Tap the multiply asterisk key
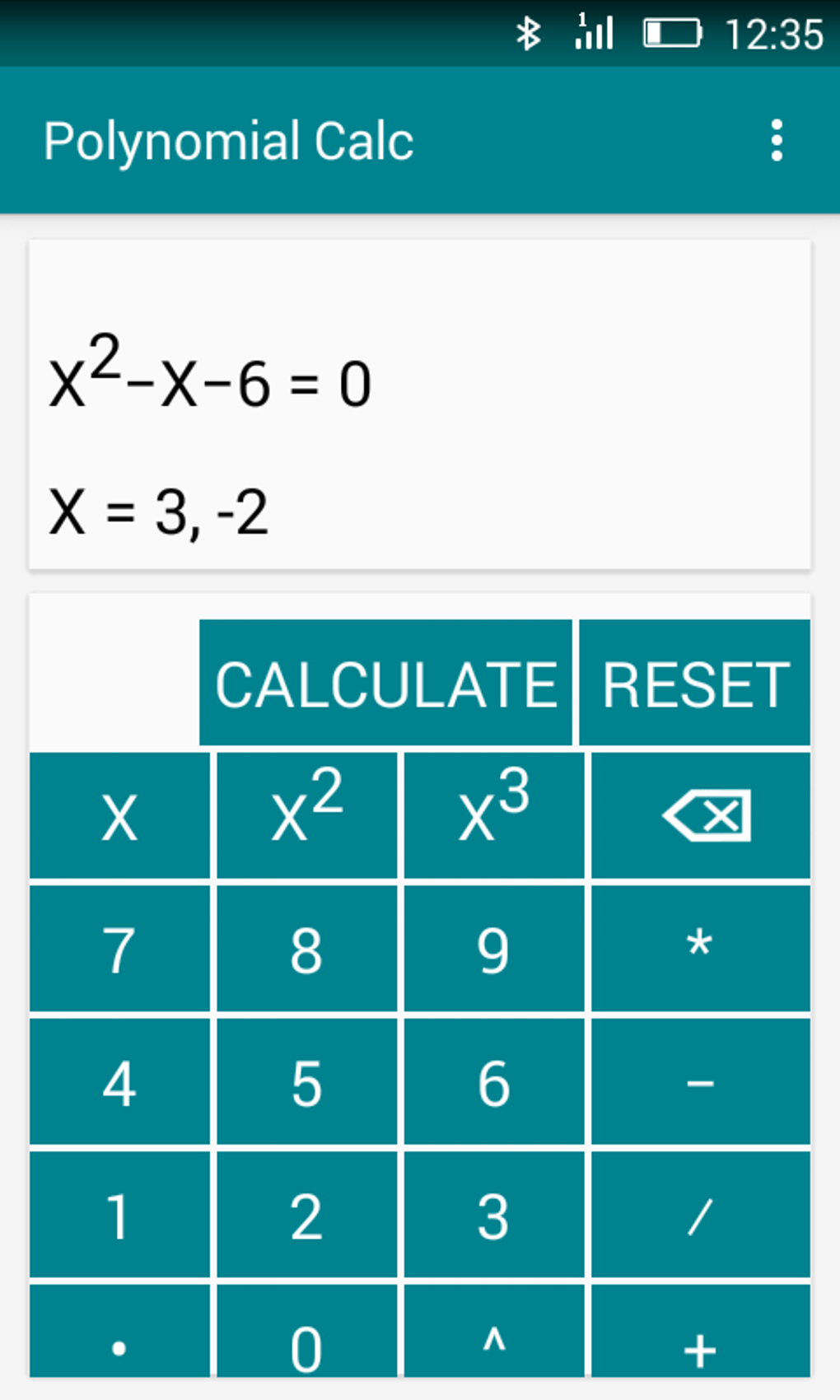Viewport: 840px width, 1400px height. pos(701,949)
